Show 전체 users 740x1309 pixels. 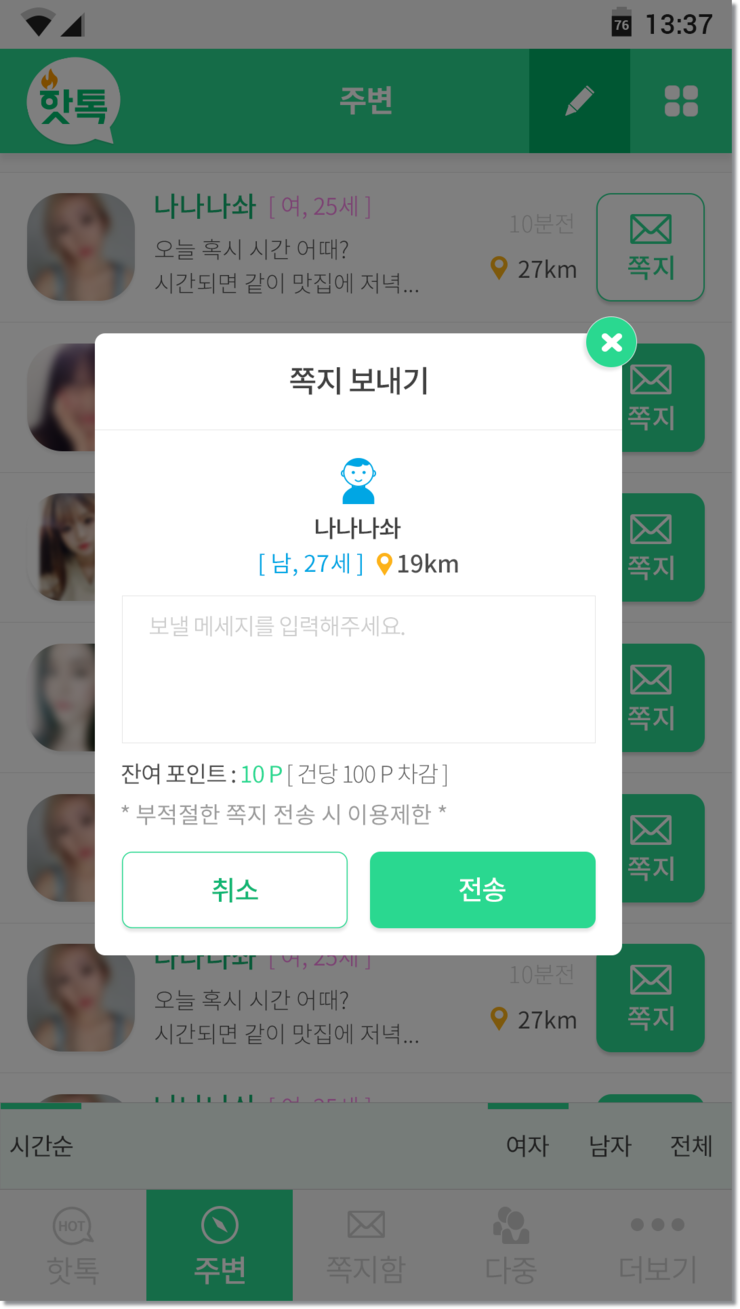[691, 1146]
